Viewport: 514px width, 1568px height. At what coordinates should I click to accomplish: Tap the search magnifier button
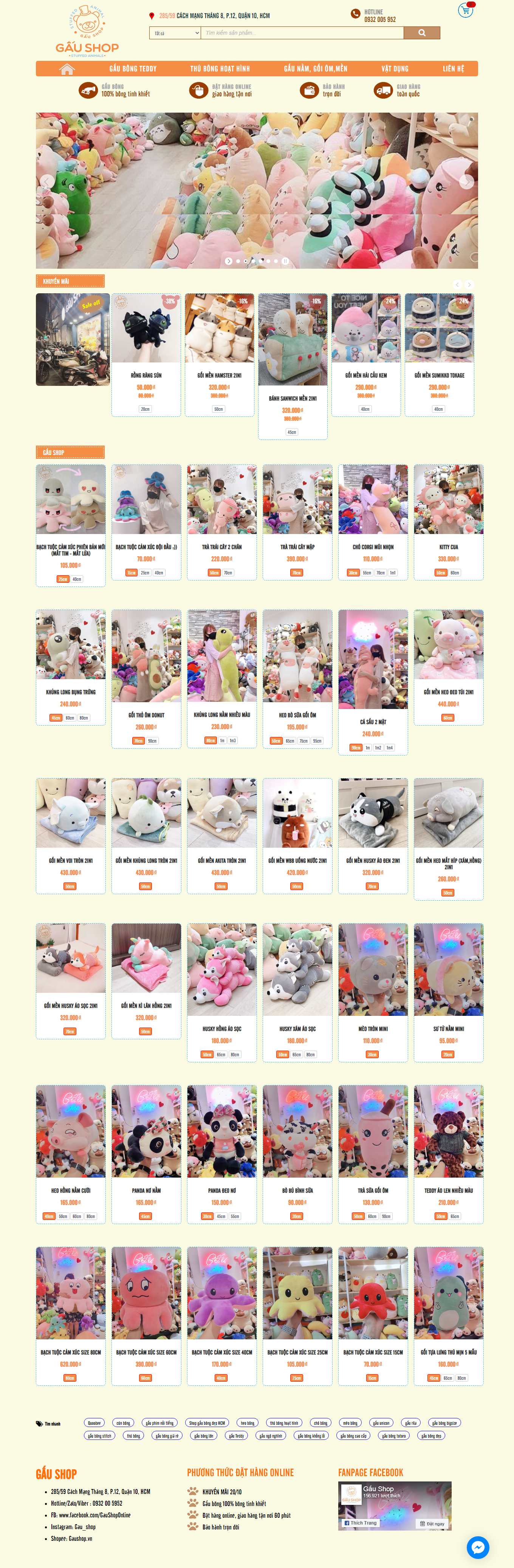(421, 33)
